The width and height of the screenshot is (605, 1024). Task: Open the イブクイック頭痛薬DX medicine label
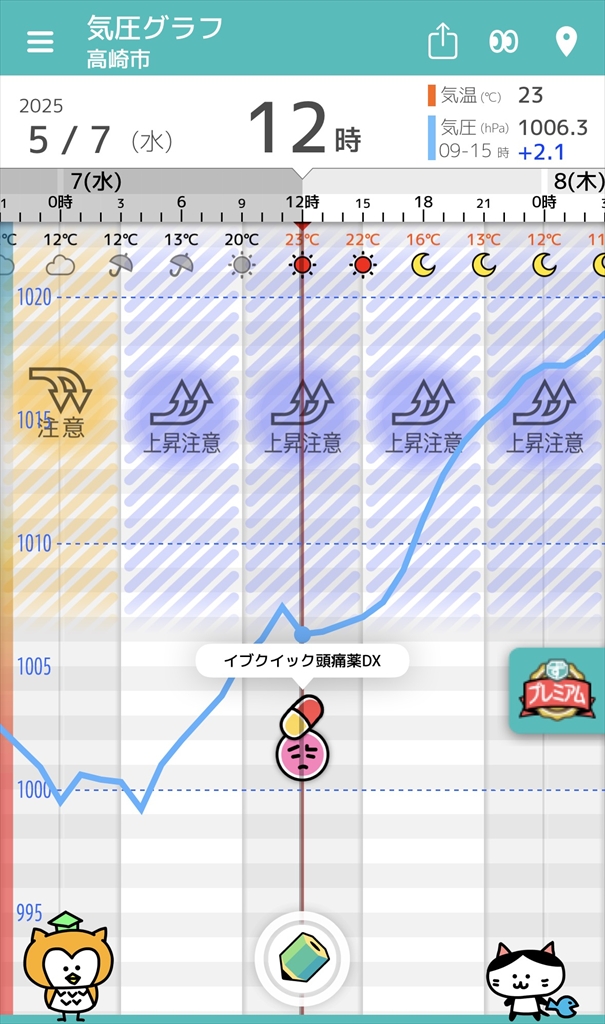[302, 661]
